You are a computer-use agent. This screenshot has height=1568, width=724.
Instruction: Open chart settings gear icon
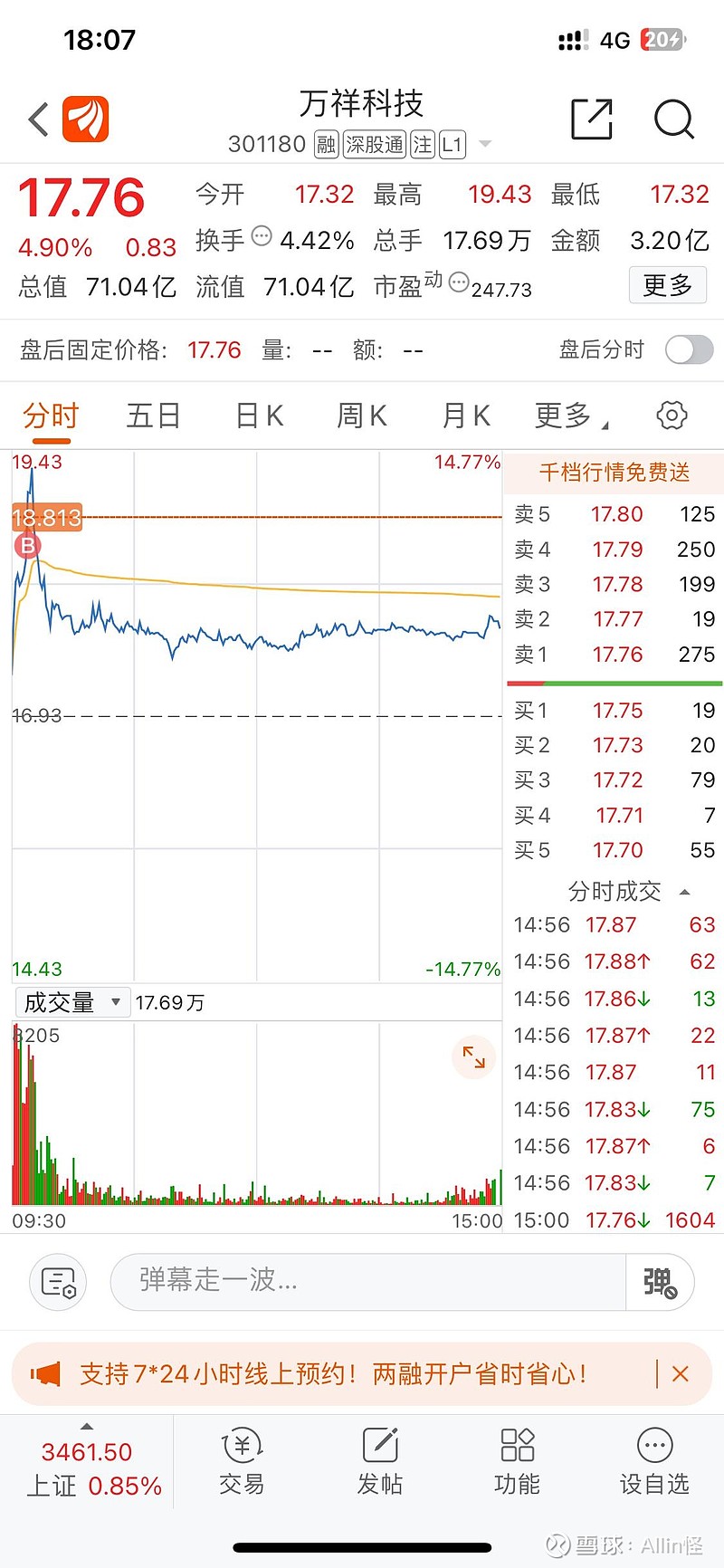672,416
